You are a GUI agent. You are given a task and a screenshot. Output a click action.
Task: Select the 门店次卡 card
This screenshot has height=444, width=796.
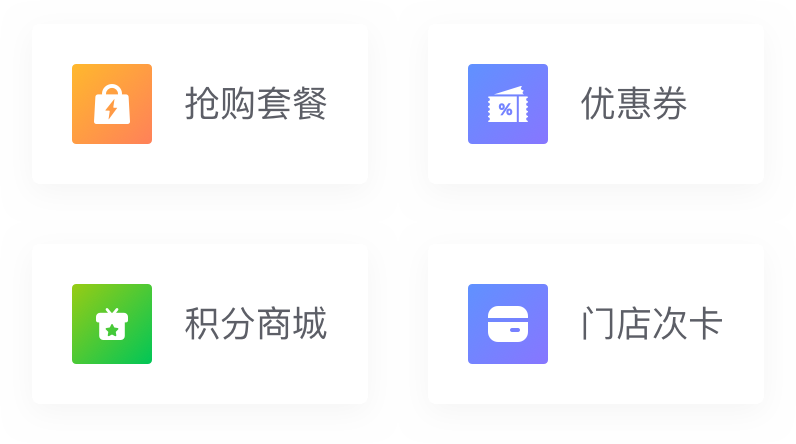[595, 324]
